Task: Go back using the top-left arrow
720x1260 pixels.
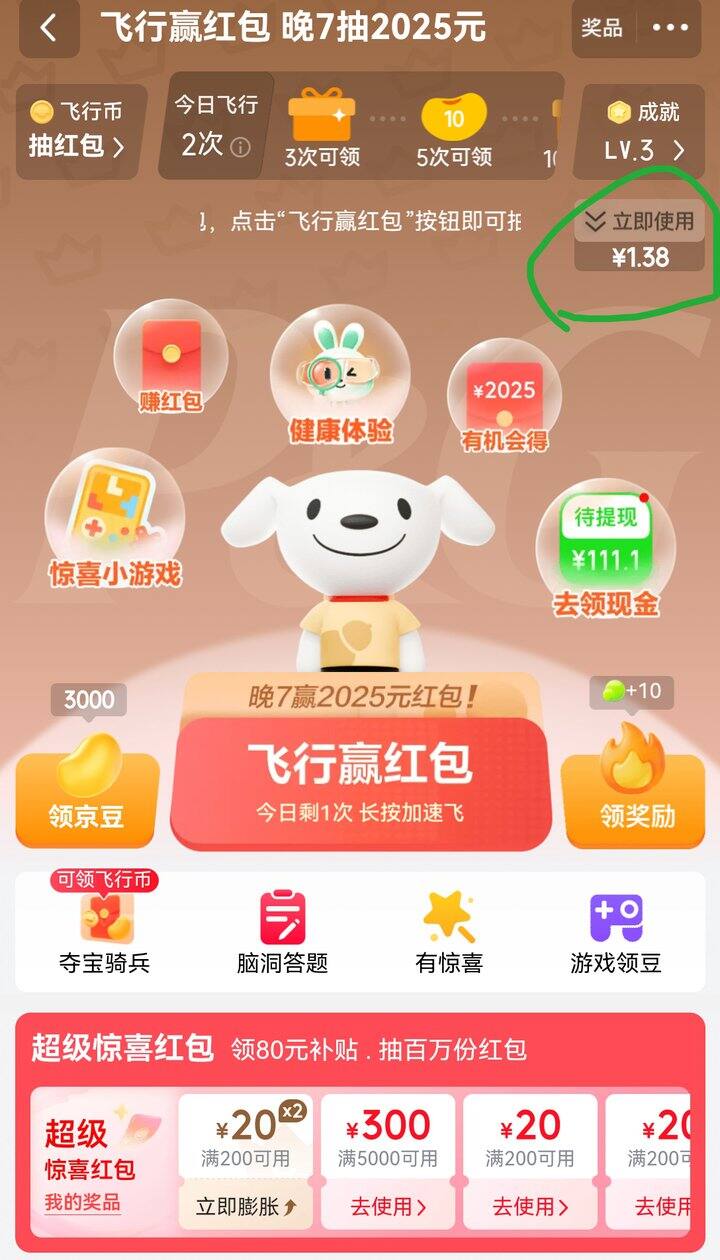Action: coord(48,28)
